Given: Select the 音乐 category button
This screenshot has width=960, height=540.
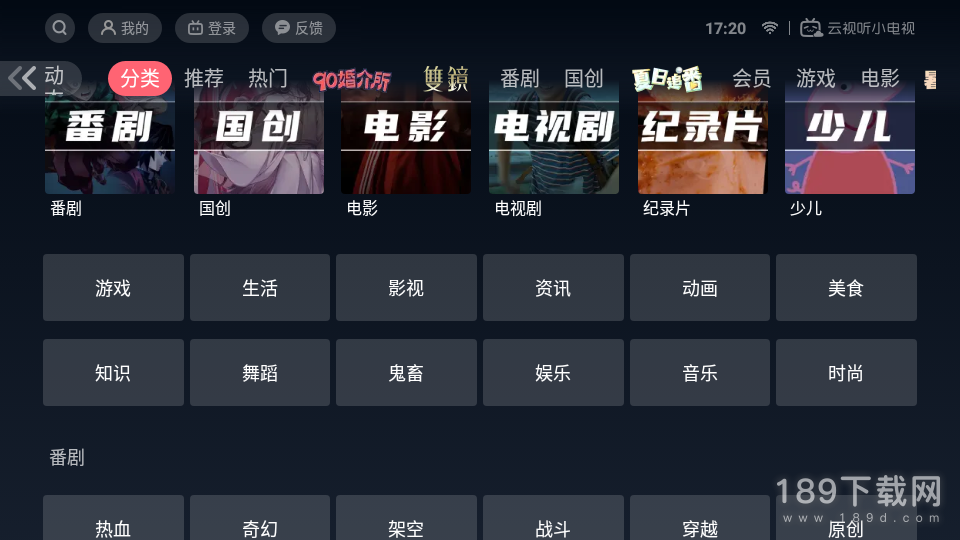Looking at the screenshot, I should coord(700,373).
